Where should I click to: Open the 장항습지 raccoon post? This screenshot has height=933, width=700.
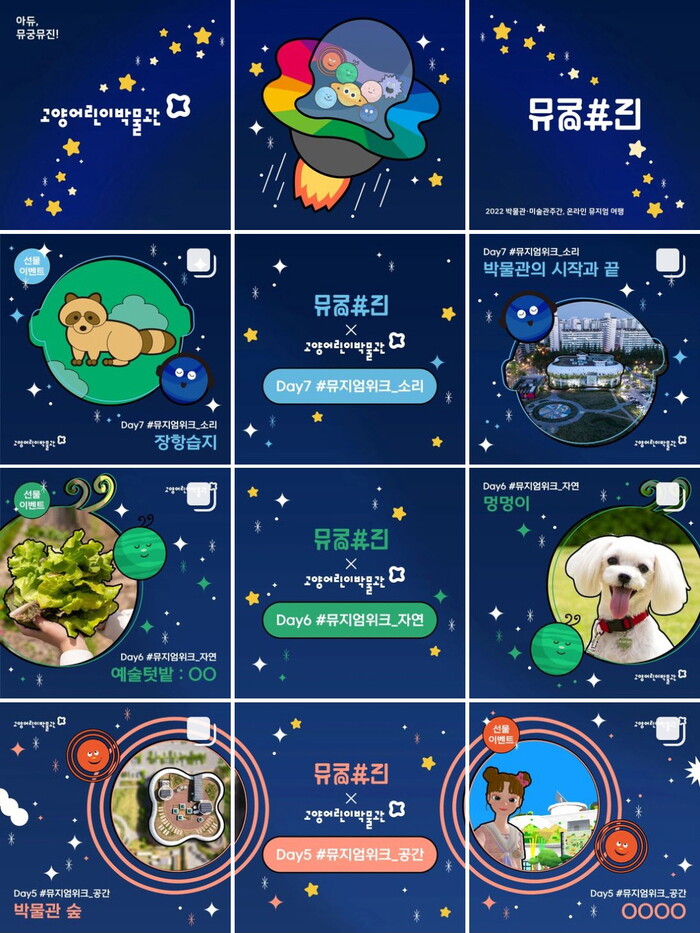pos(114,348)
